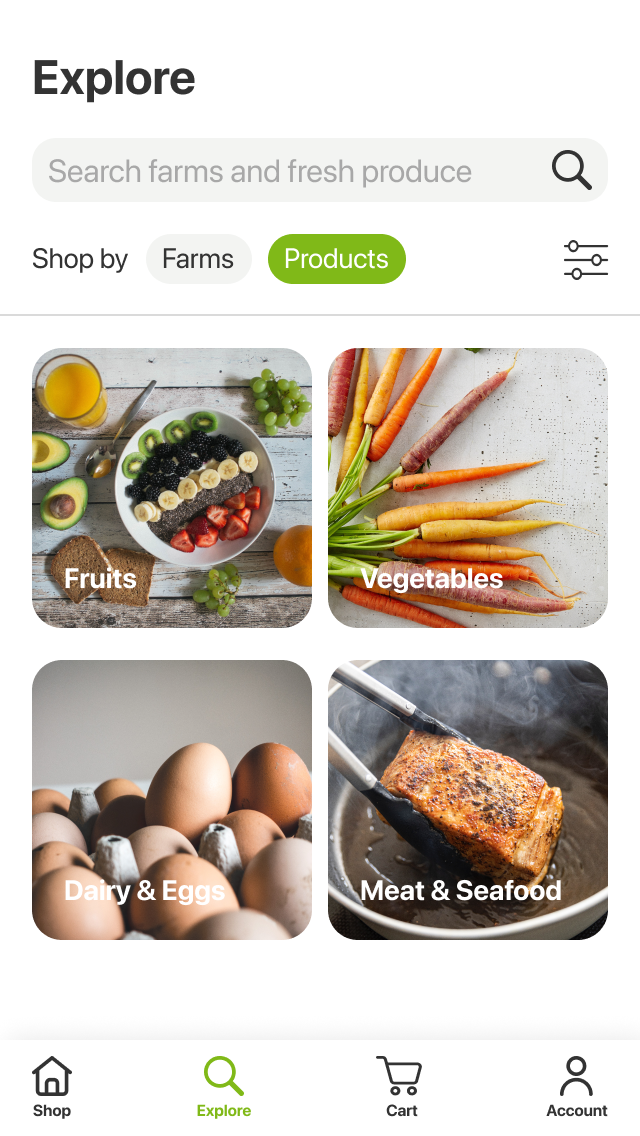Switch to the Account tab
The image size is (640, 1136).
click(576, 1087)
